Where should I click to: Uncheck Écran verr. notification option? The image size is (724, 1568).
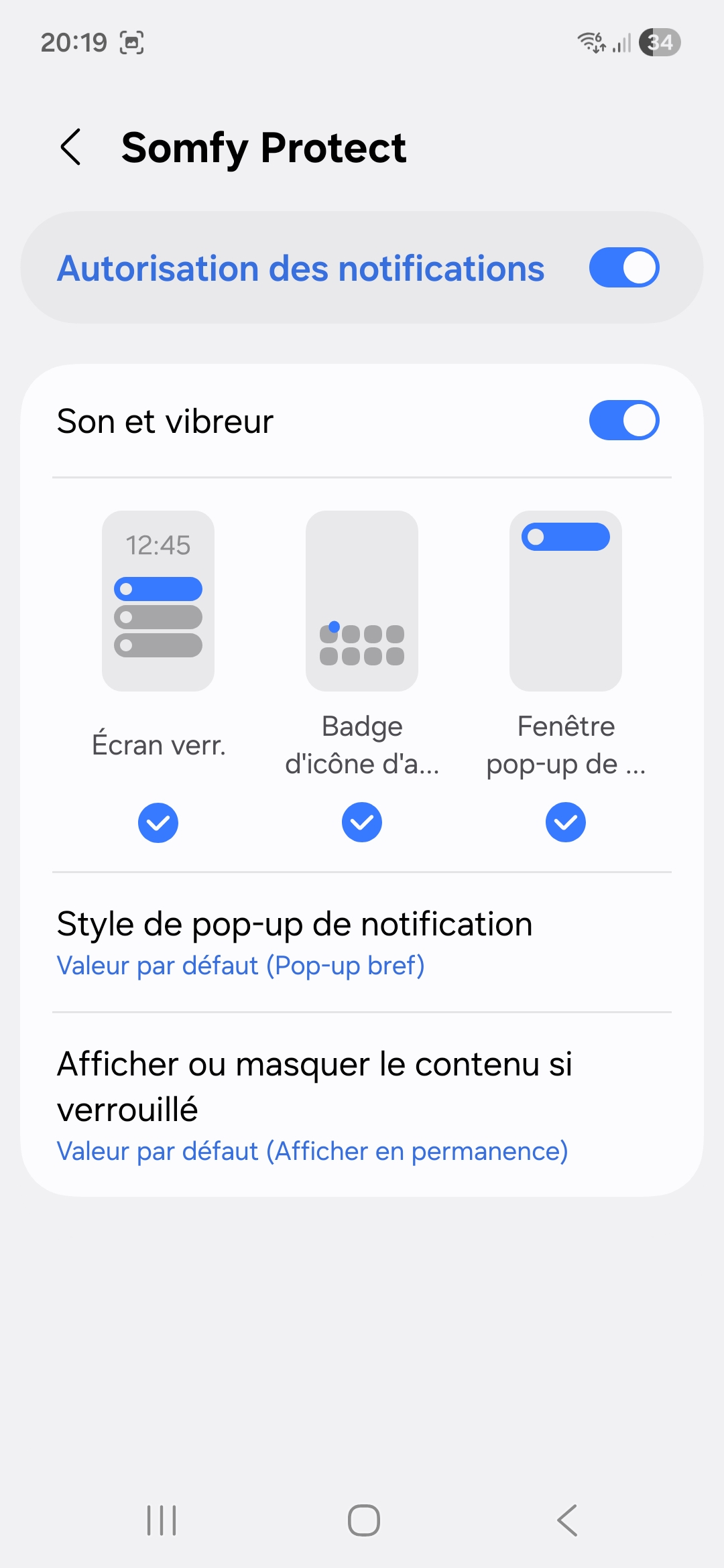click(158, 822)
